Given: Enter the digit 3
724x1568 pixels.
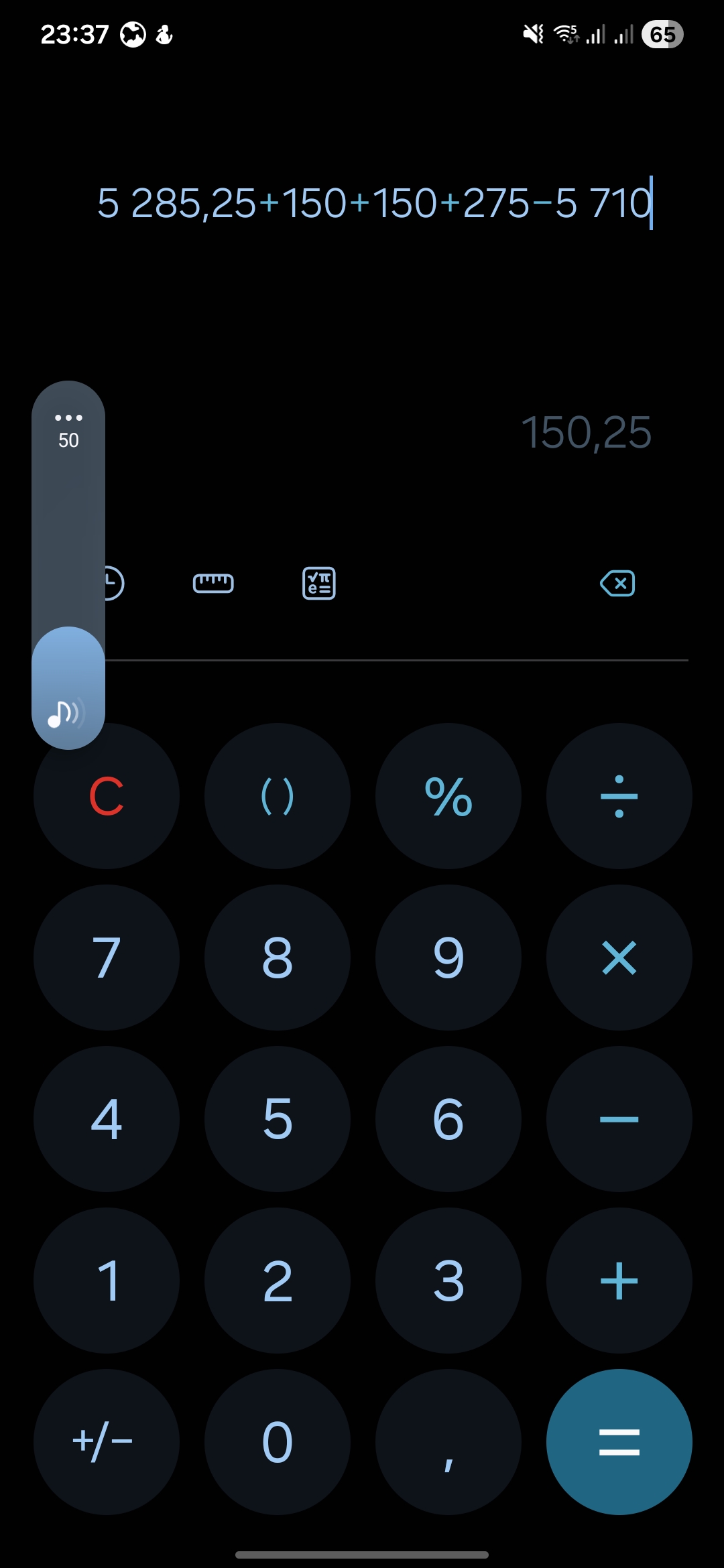Looking at the screenshot, I should [x=448, y=1281].
